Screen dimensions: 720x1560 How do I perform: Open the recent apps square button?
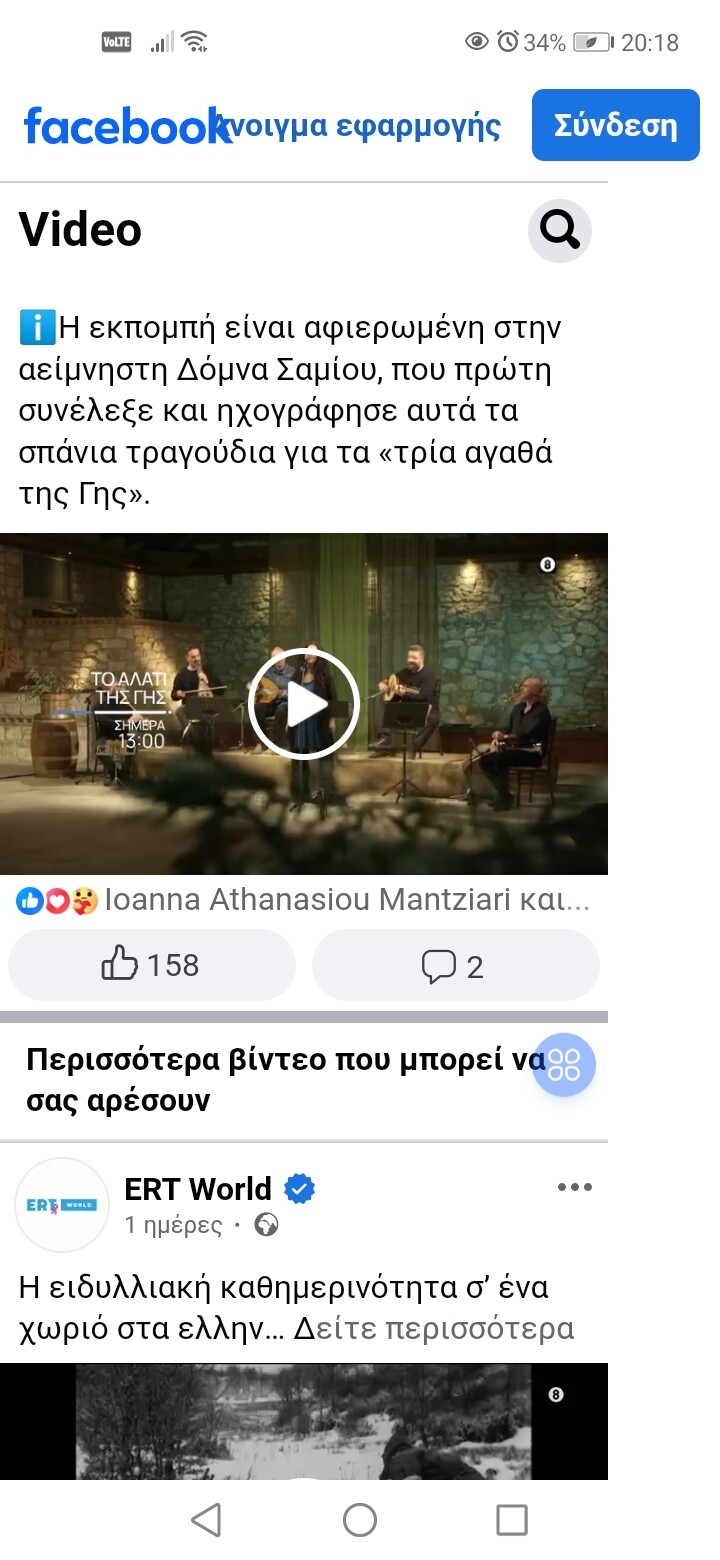click(x=511, y=1520)
